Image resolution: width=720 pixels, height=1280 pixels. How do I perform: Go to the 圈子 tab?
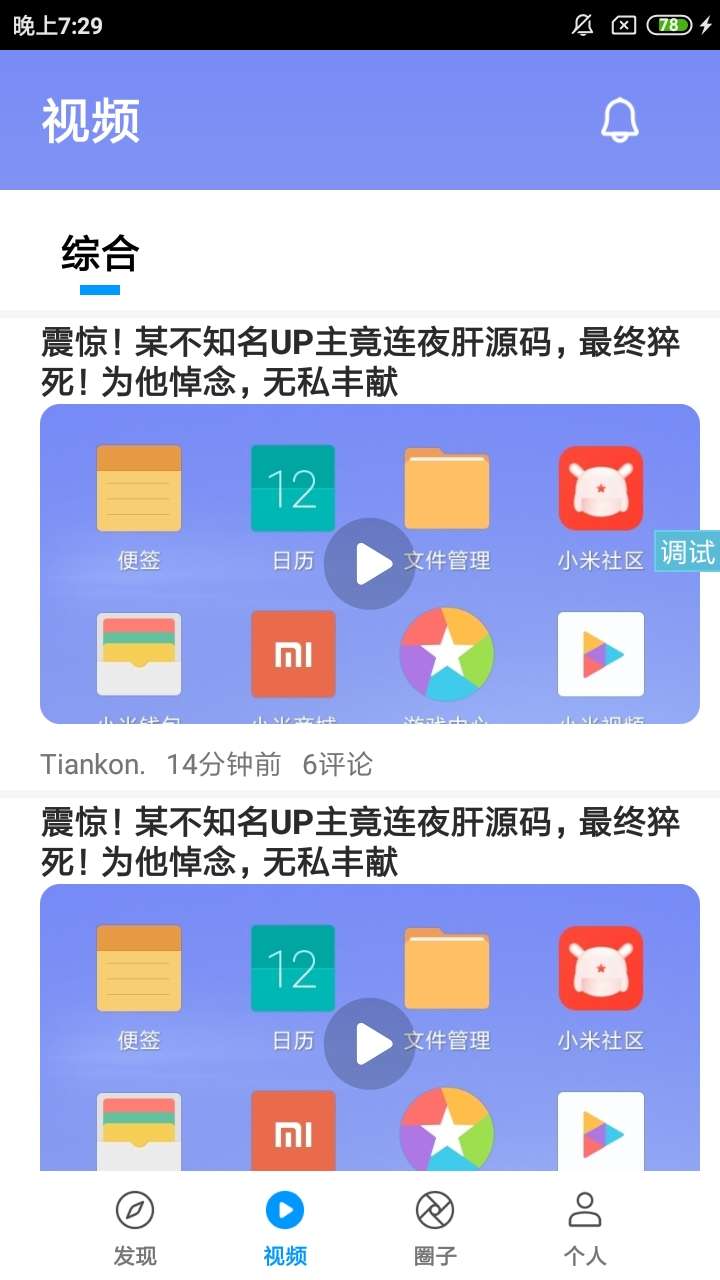(435, 1226)
